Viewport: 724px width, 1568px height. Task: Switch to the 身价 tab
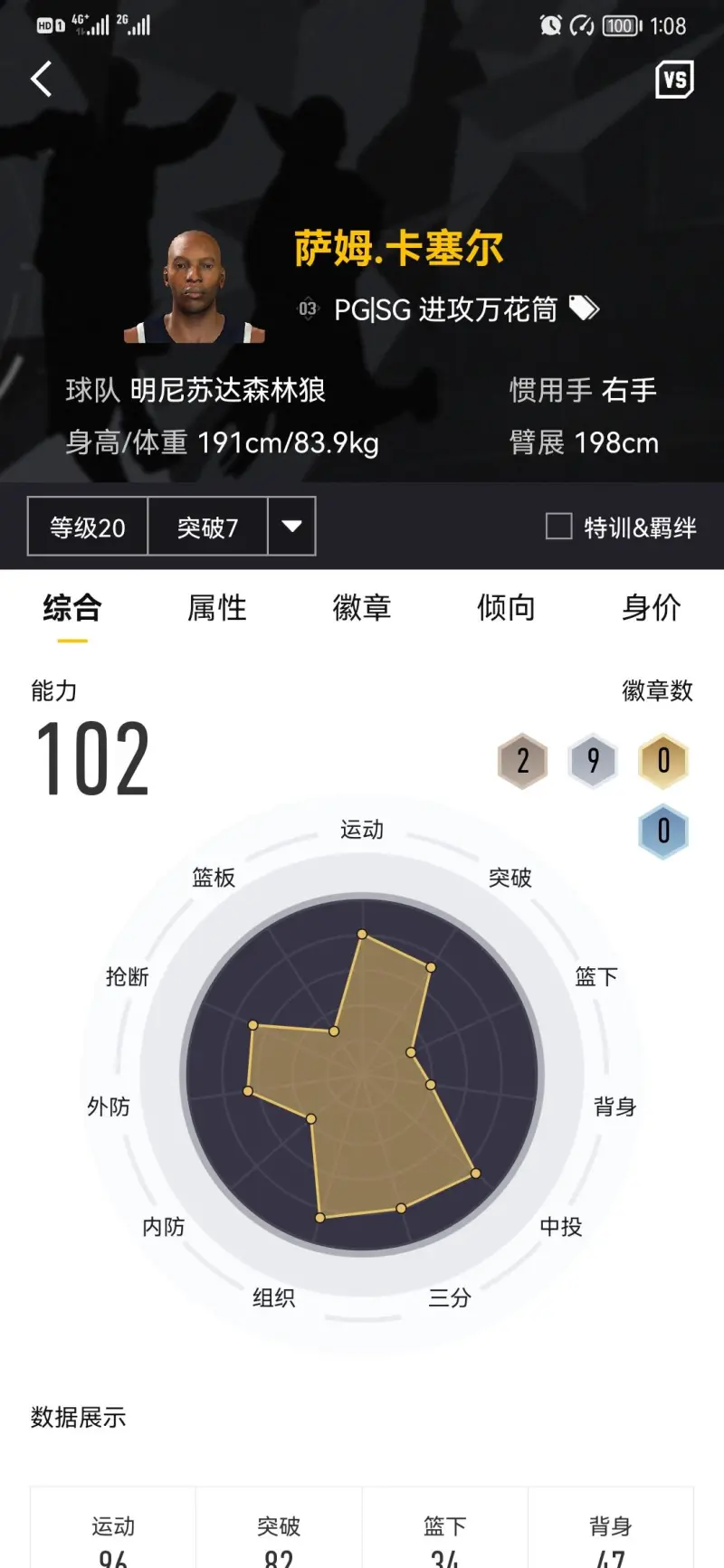[x=651, y=608]
